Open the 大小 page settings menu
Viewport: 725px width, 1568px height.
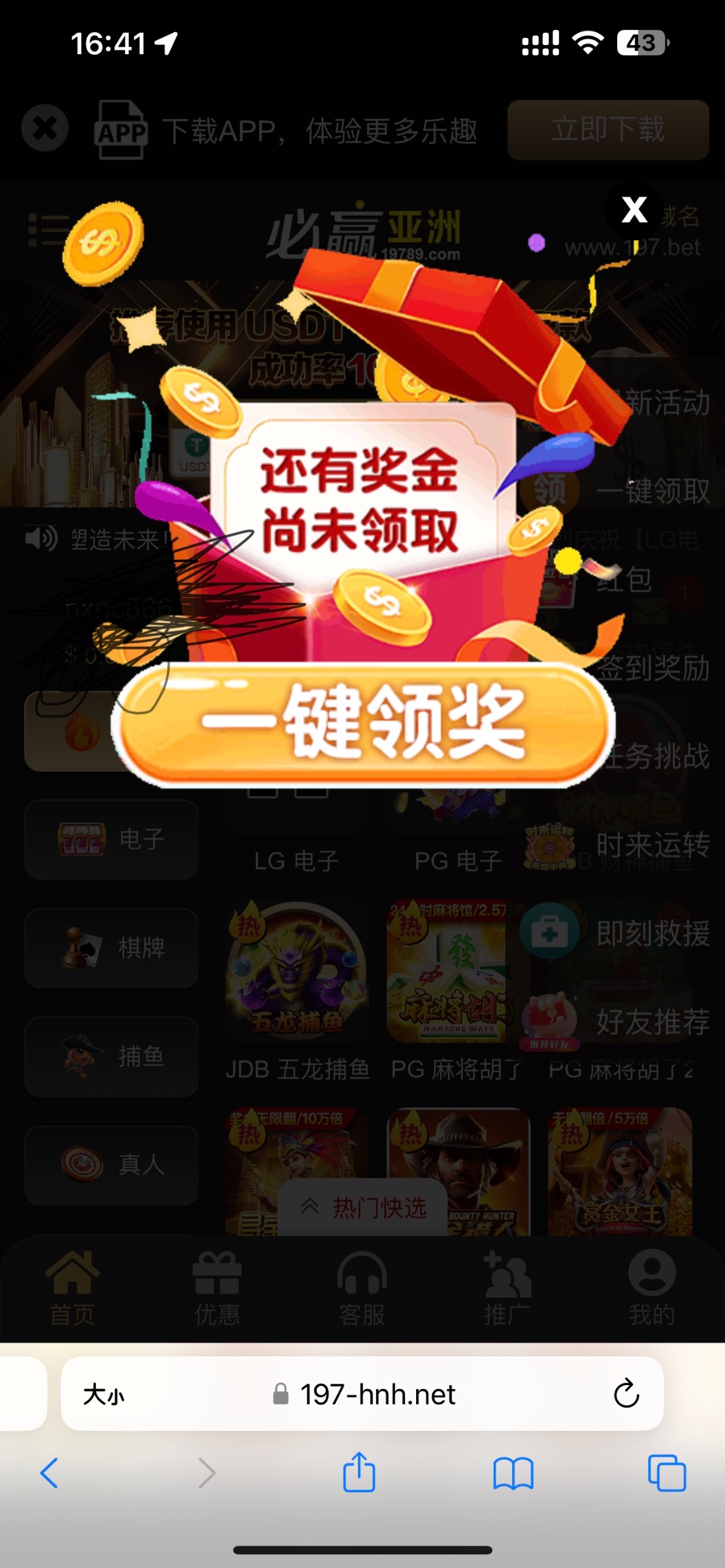click(x=103, y=1395)
